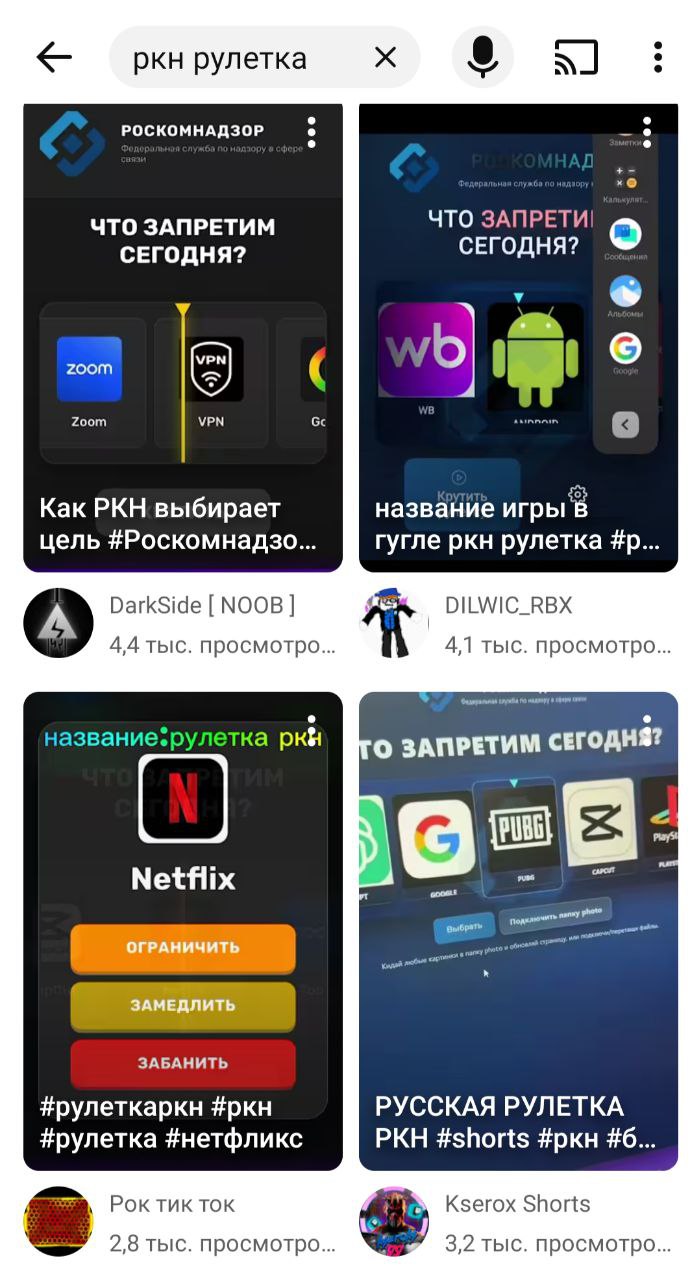Open the cast to device option
The image size is (699, 1280).
[576, 58]
